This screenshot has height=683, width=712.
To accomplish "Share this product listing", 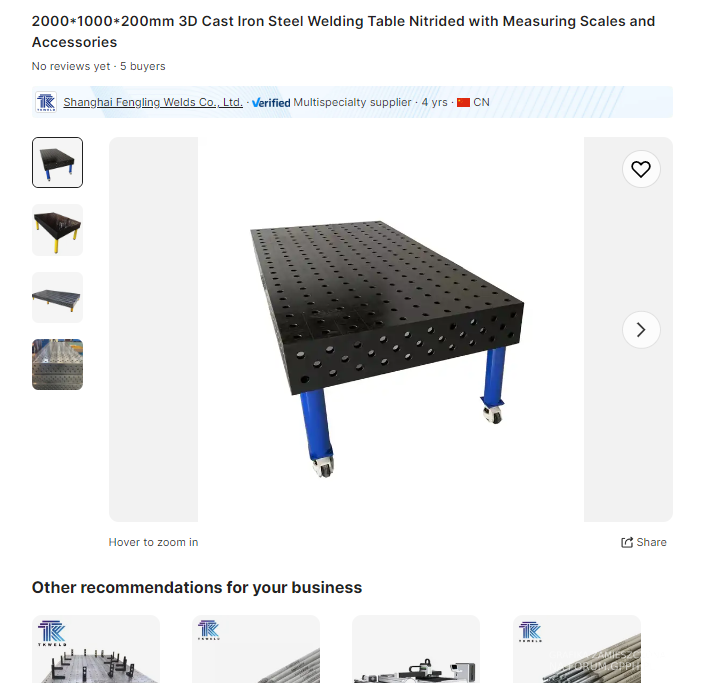I will point(643,542).
